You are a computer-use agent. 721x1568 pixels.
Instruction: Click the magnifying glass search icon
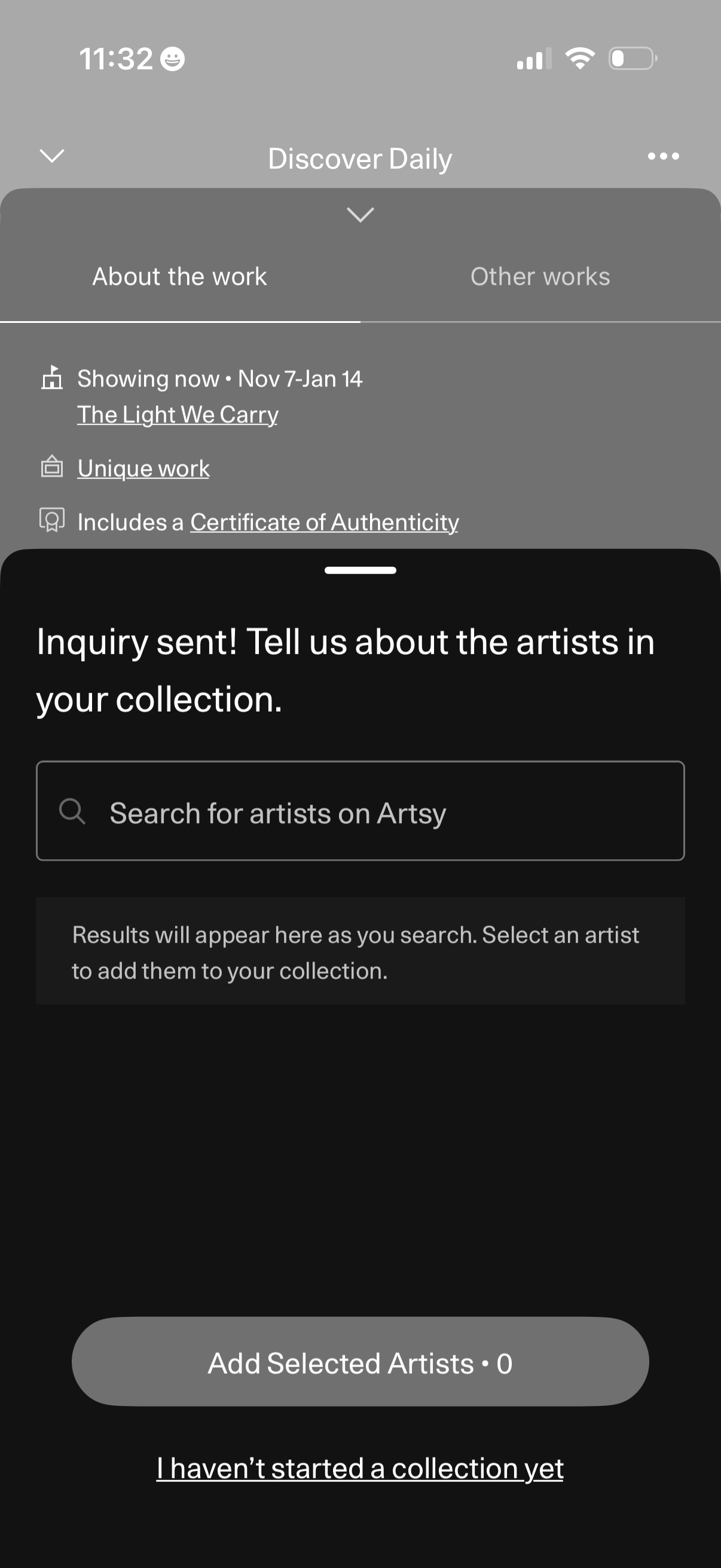pos(74,812)
